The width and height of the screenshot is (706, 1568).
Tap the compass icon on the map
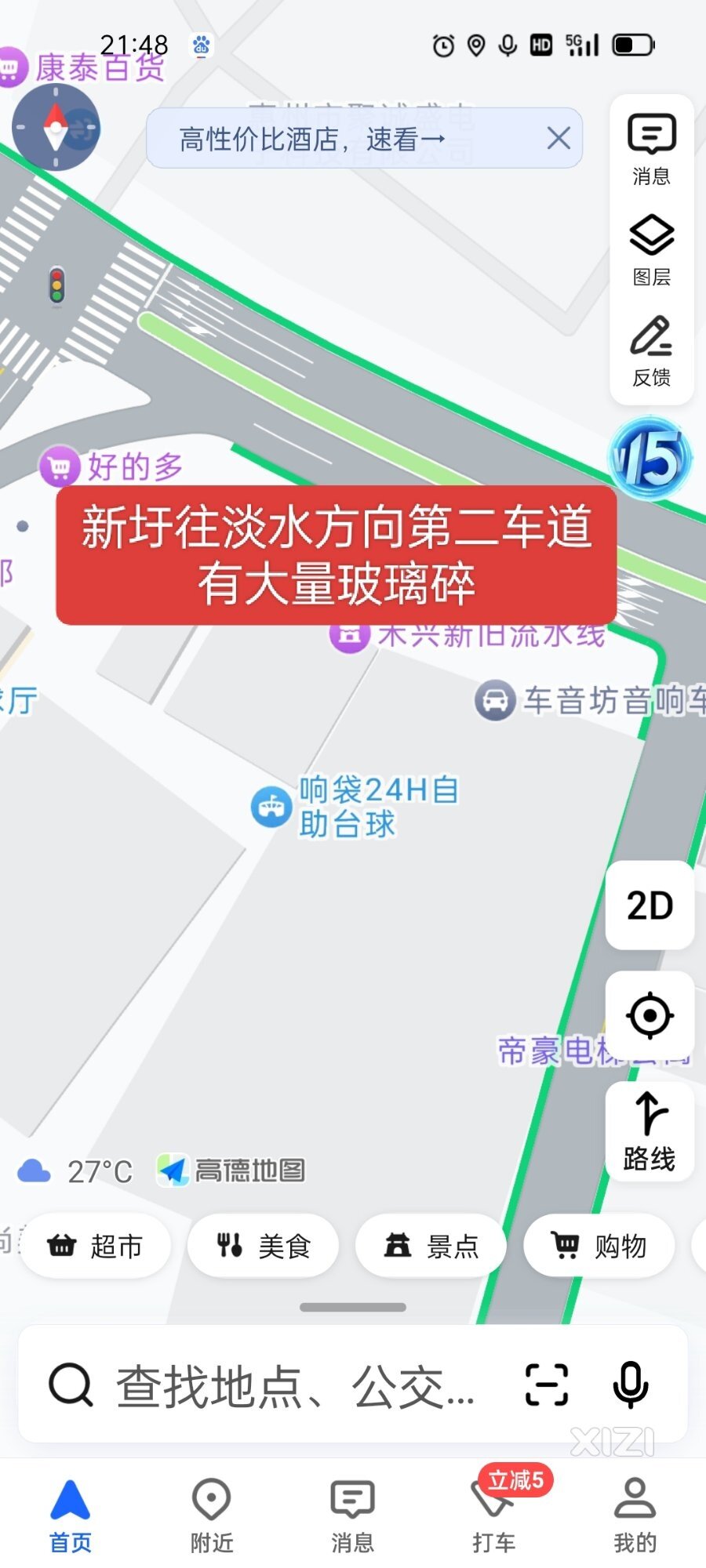click(x=56, y=127)
